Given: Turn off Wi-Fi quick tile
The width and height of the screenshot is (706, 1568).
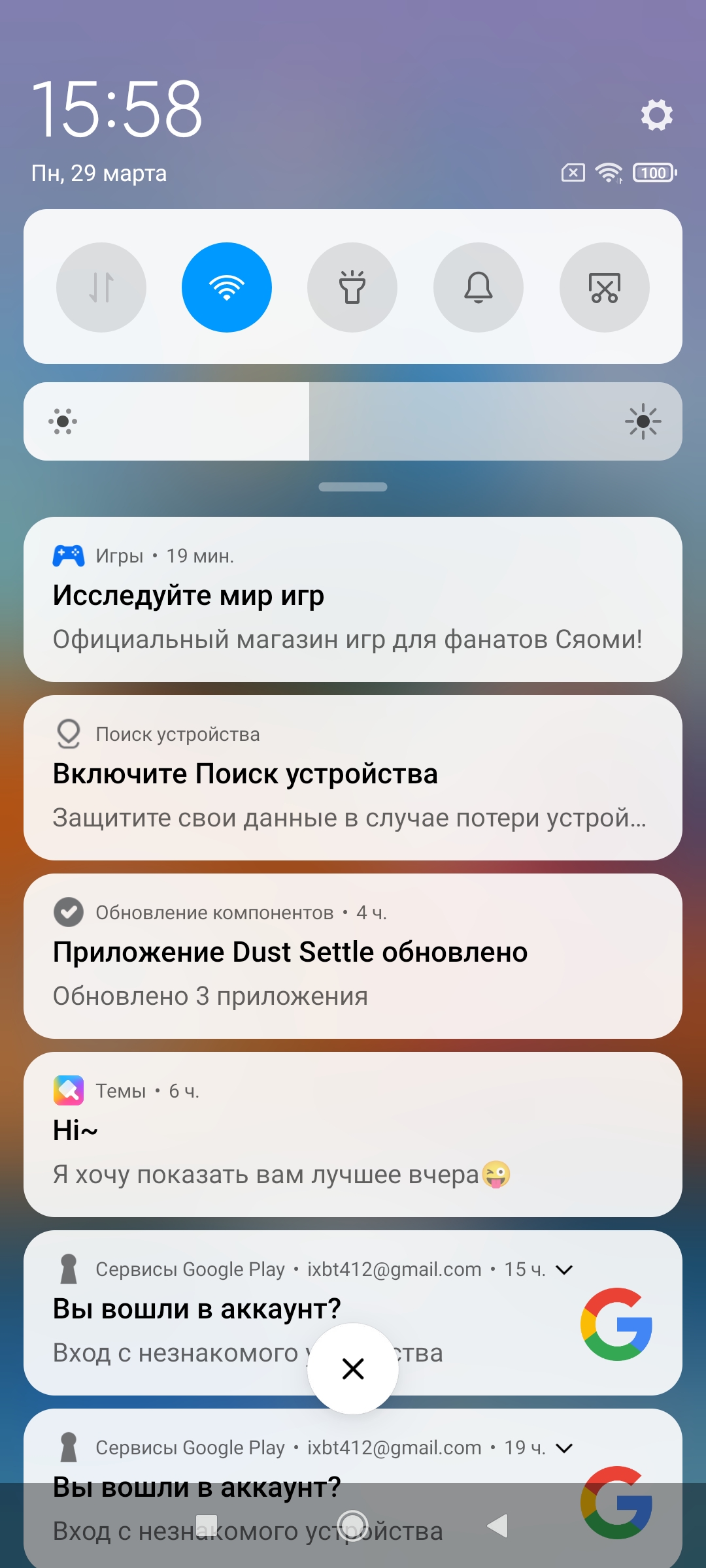Looking at the screenshot, I should [x=227, y=287].
